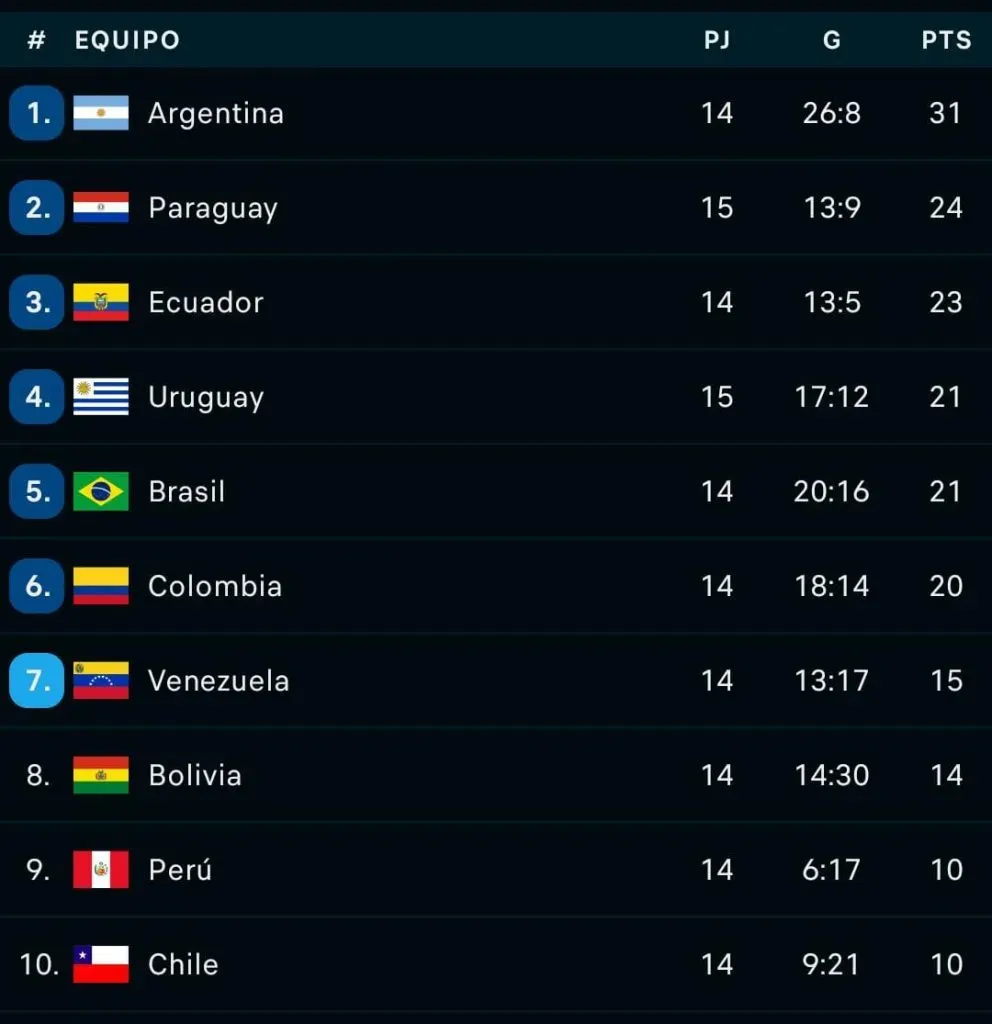View Ecuador's team details
The width and height of the screenshot is (992, 1024).
(205, 302)
